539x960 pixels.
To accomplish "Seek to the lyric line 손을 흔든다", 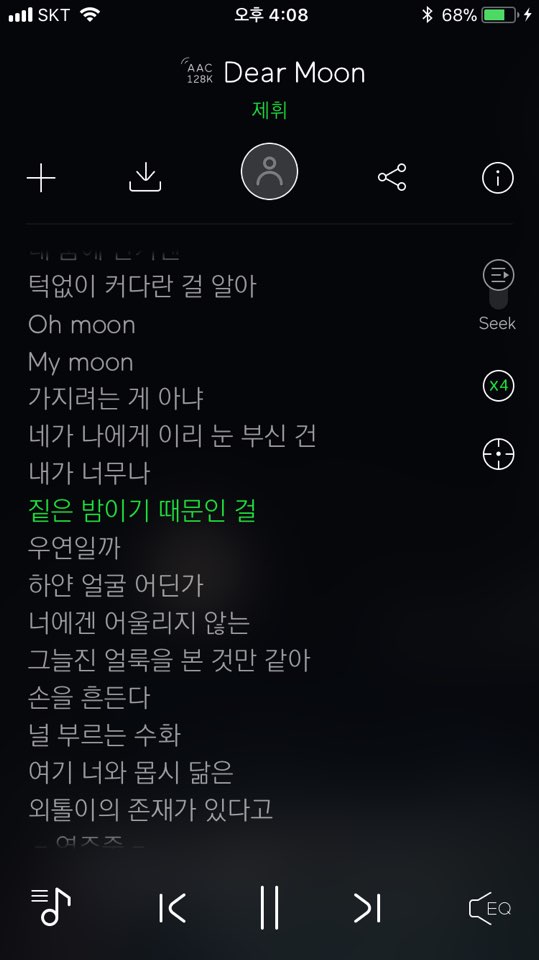I will (x=89, y=697).
